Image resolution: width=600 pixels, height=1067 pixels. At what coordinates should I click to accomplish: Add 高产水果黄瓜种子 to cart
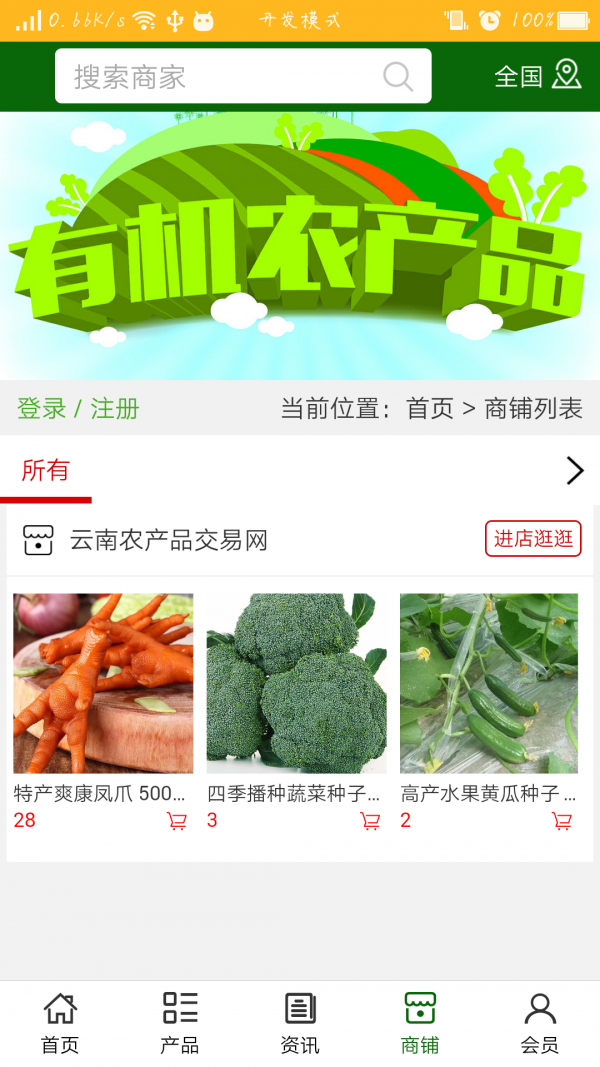[x=562, y=821]
